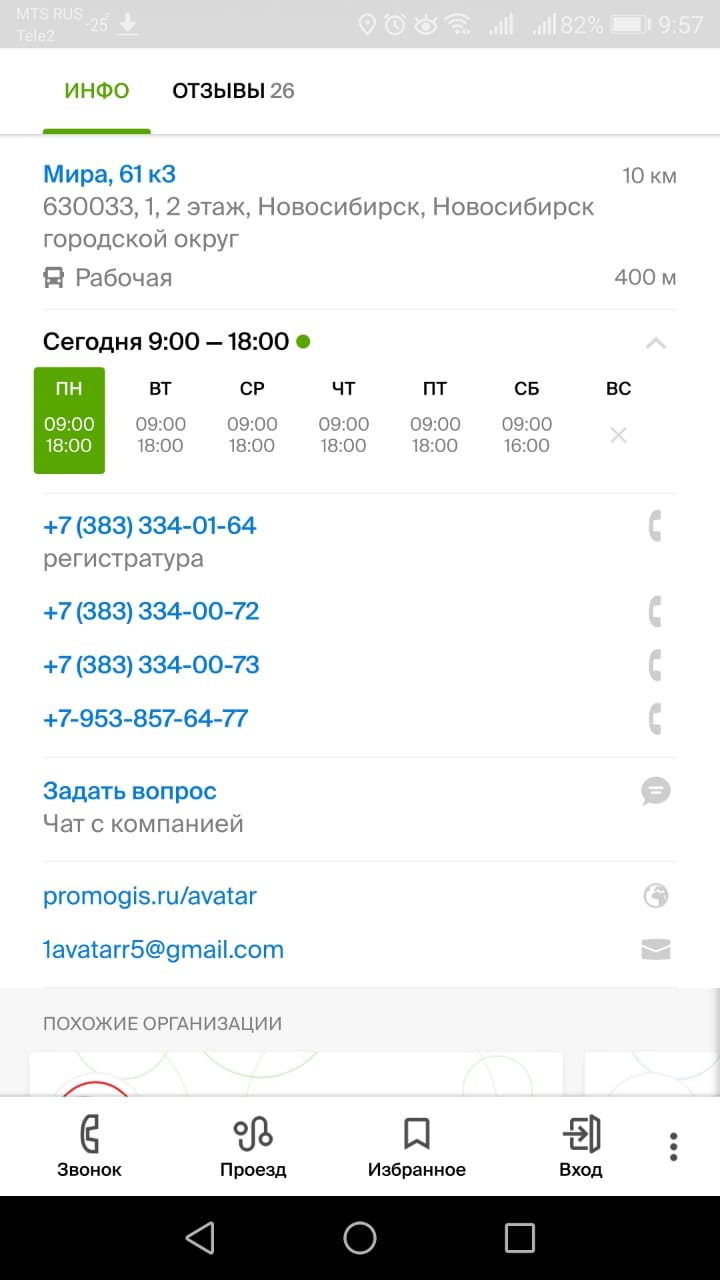Open the Вход button
This screenshot has height=1280, width=720.
click(581, 1146)
